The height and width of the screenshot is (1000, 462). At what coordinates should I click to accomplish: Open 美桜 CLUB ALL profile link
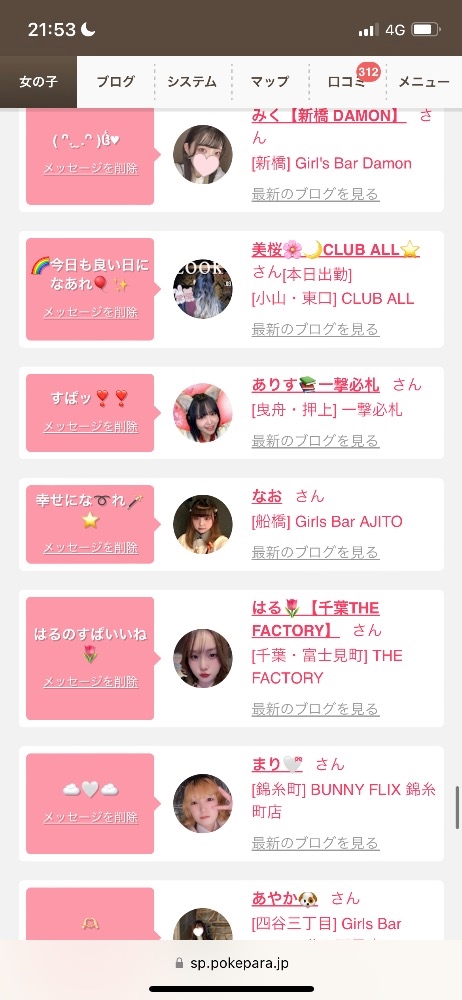pyautogui.click(x=336, y=250)
